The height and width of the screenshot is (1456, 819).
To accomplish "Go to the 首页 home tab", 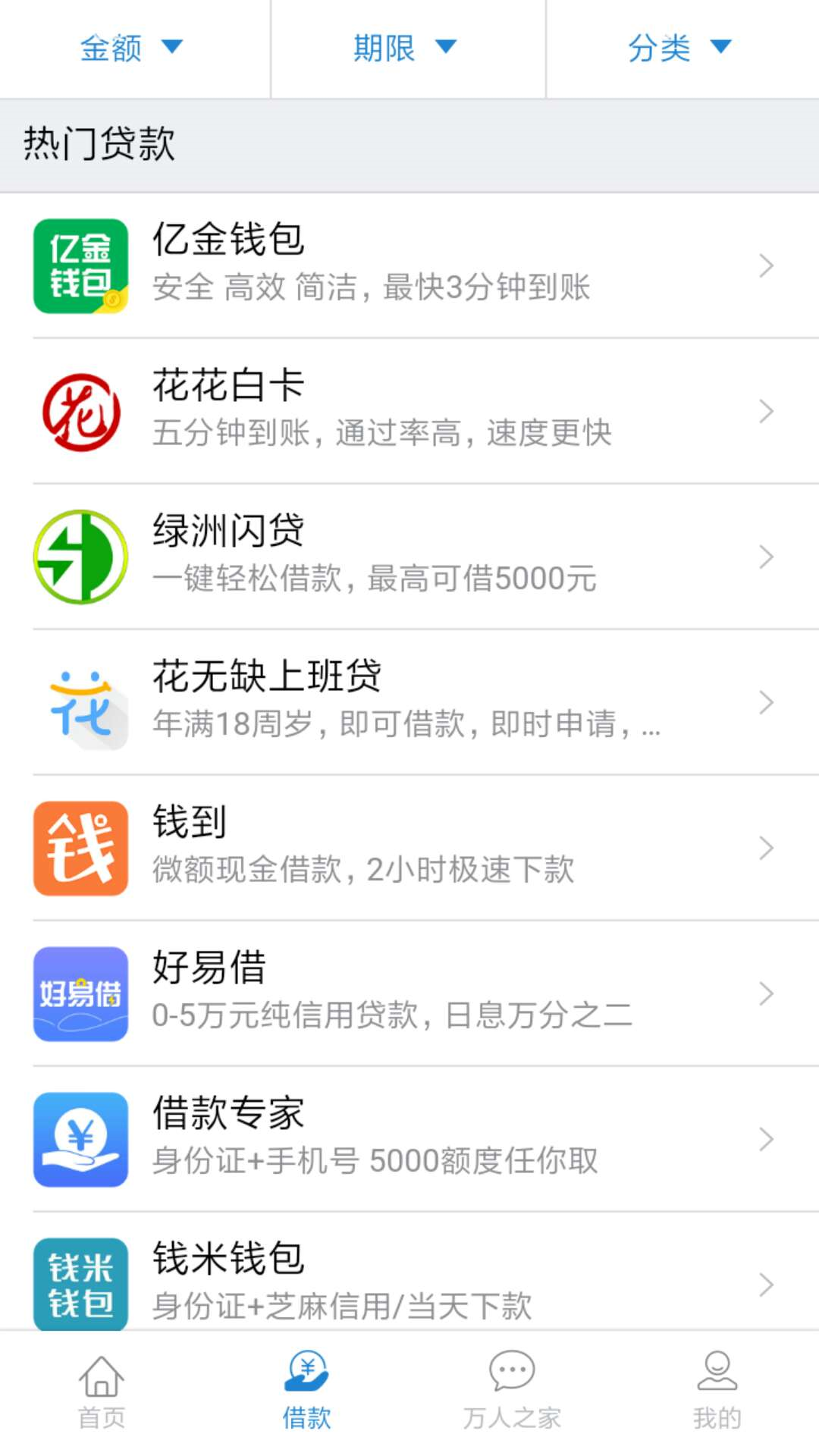I will click(x=102, y=1392).
